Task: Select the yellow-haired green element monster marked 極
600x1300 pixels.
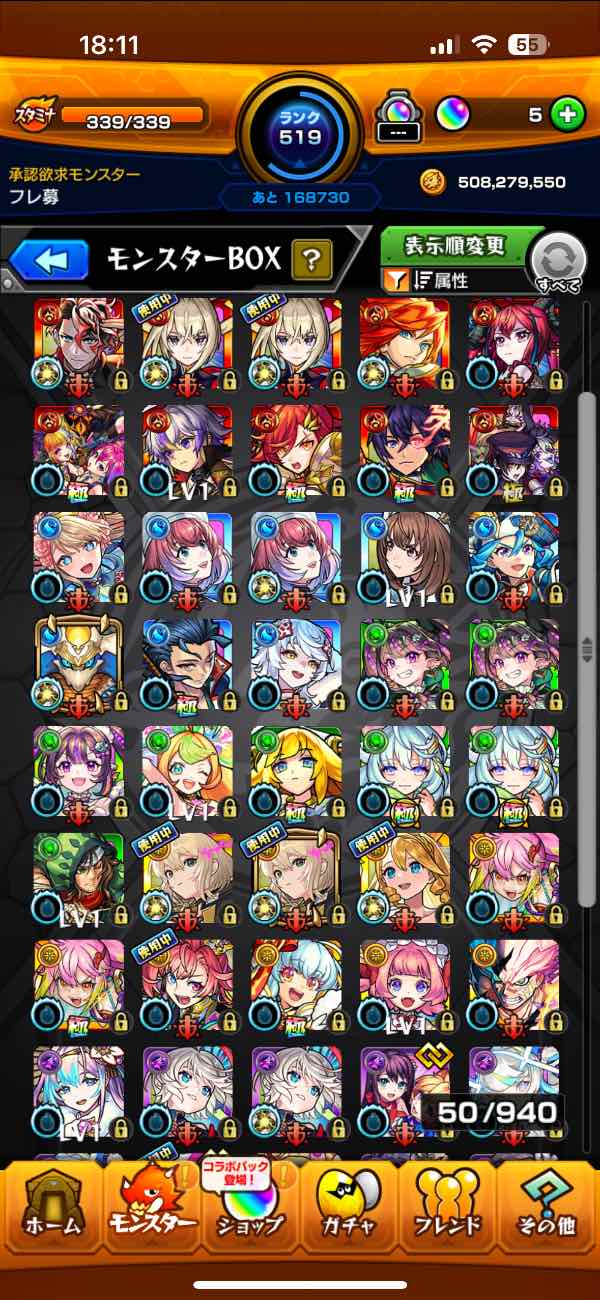Action: tap(296, 772)
